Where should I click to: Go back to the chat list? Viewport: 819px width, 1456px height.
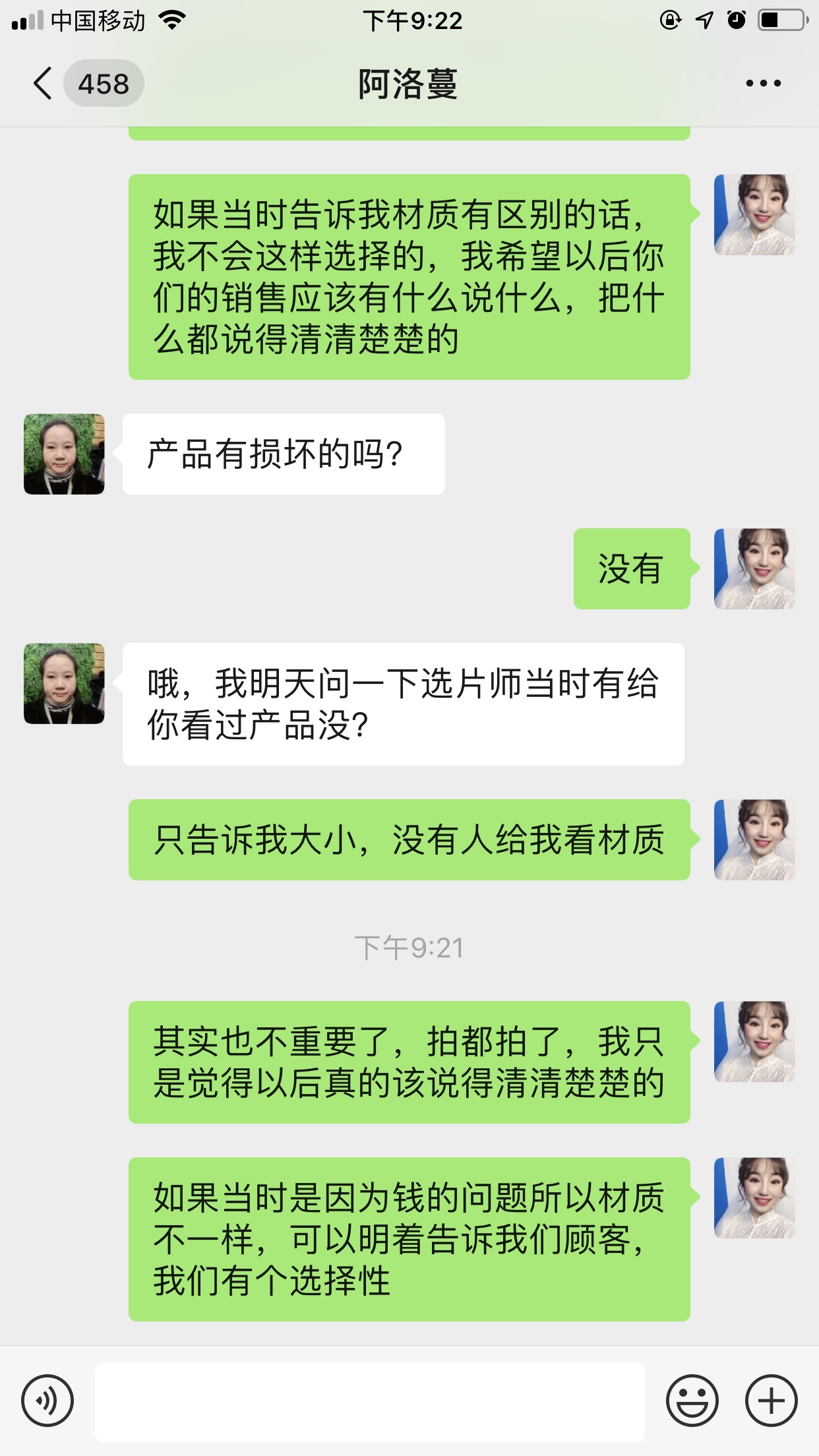(44, 84)
